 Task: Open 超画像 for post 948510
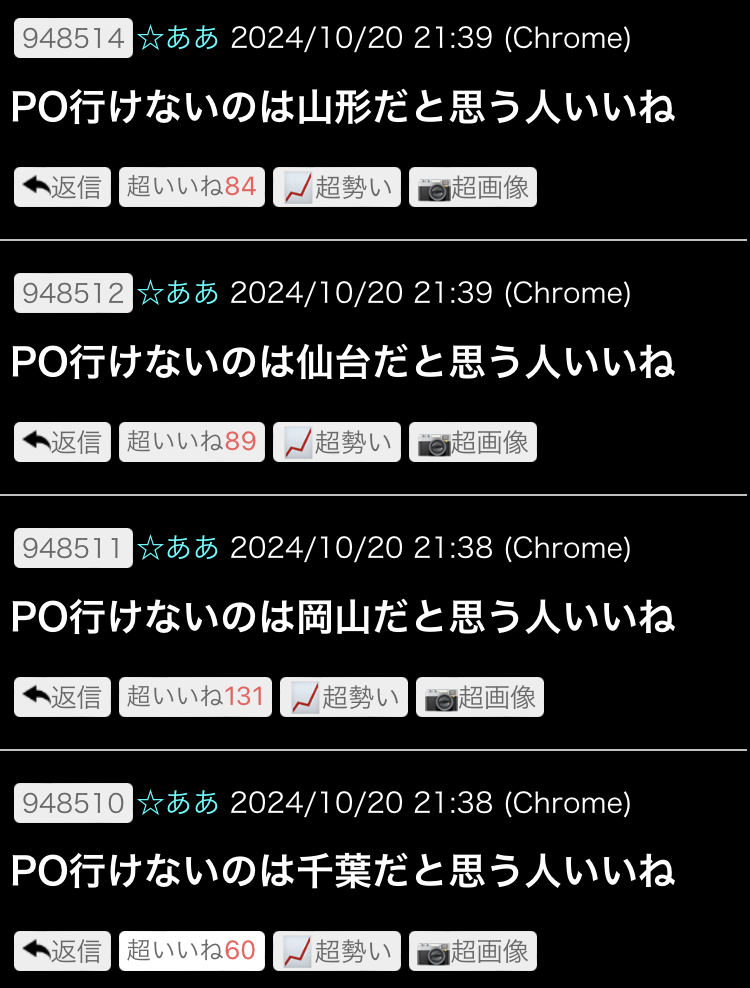(x=473, y=951)
